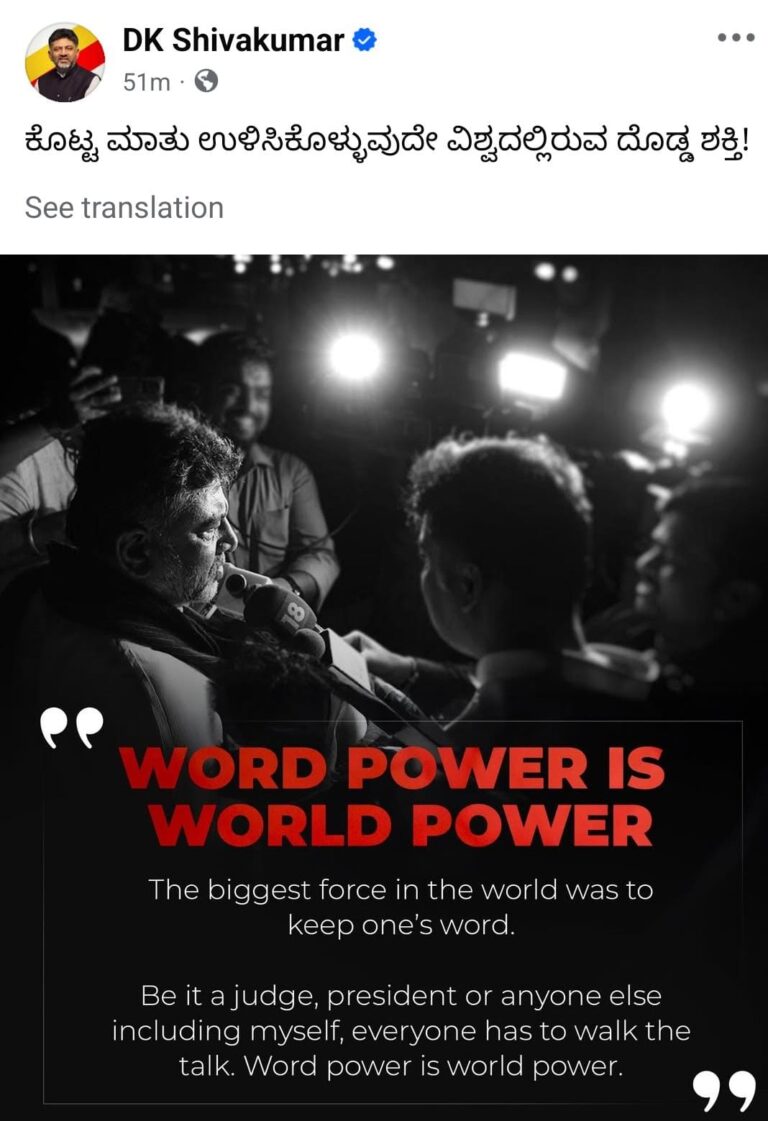
Task: Open the DK Shivakumar profile name link
Action: pyautogui.click(x=233, y=40)
